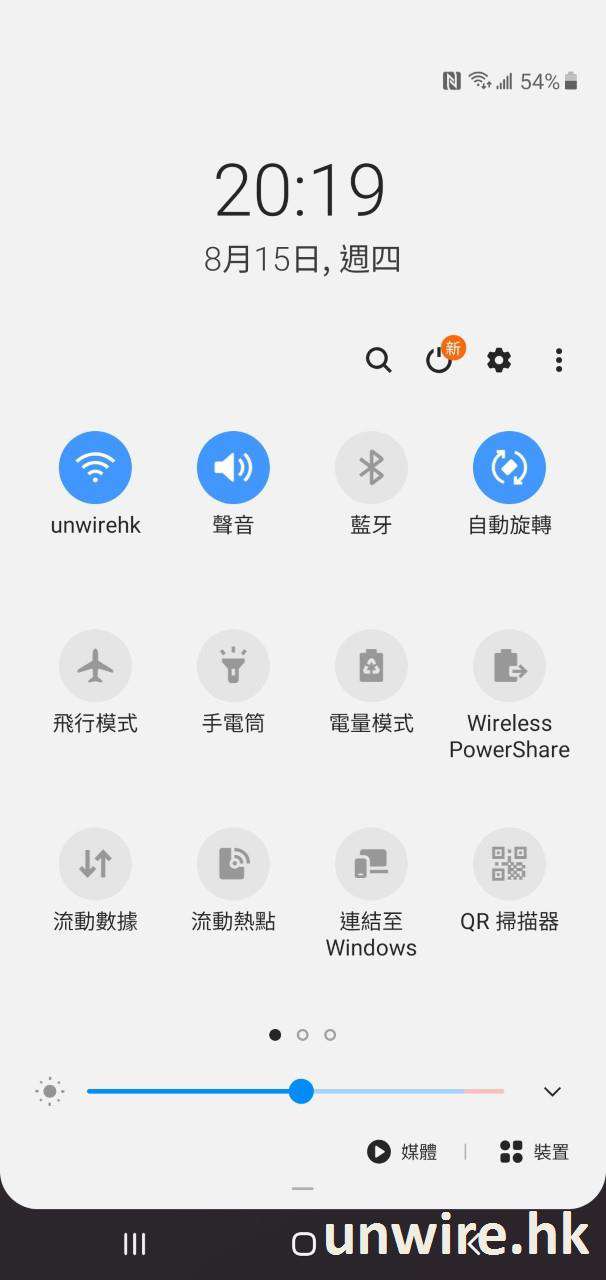
Task: Turn on 流動數據 mobile data
Action: click(x=95, y=863)
